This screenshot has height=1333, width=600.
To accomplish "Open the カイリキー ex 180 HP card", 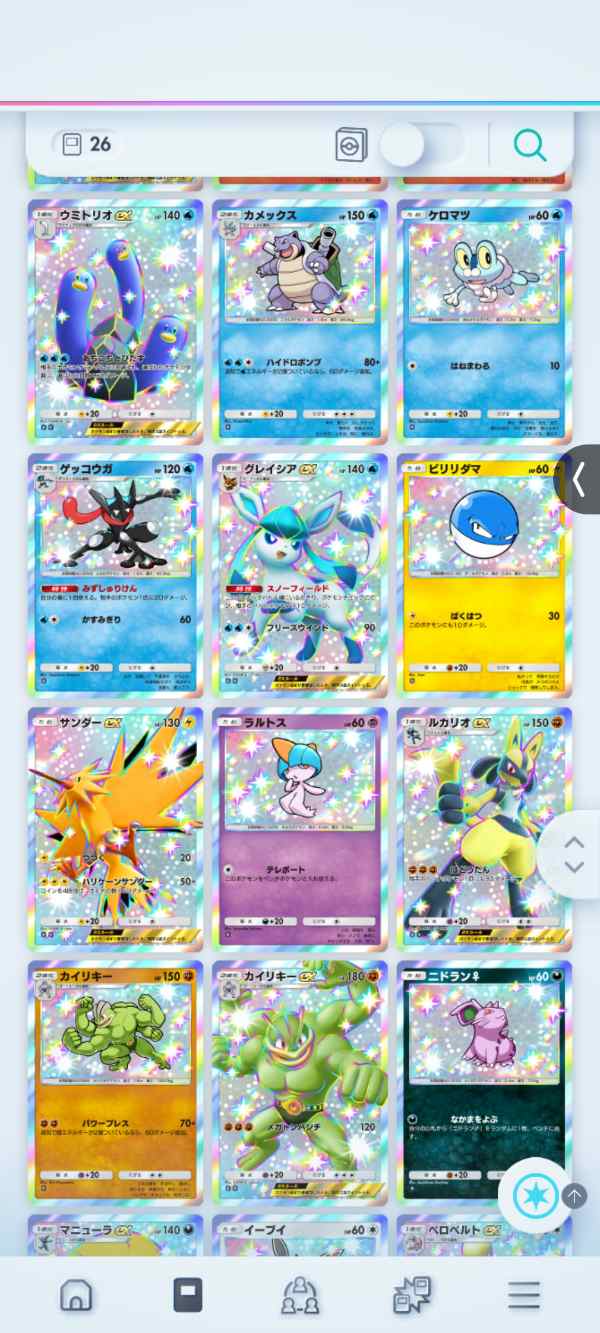I will [x=300, y=1082].
